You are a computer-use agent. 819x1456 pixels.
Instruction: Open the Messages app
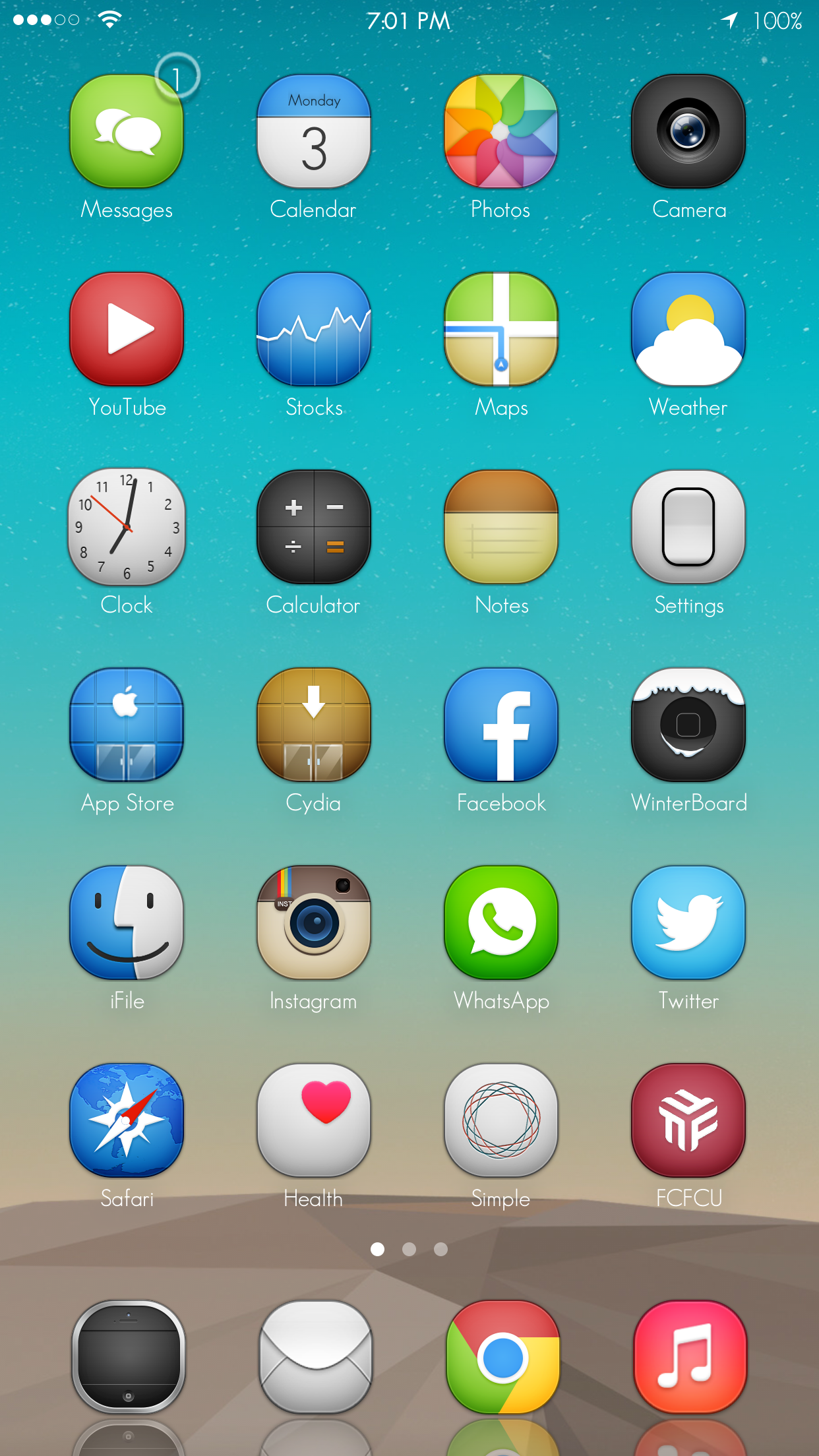(x=127, y=131)
